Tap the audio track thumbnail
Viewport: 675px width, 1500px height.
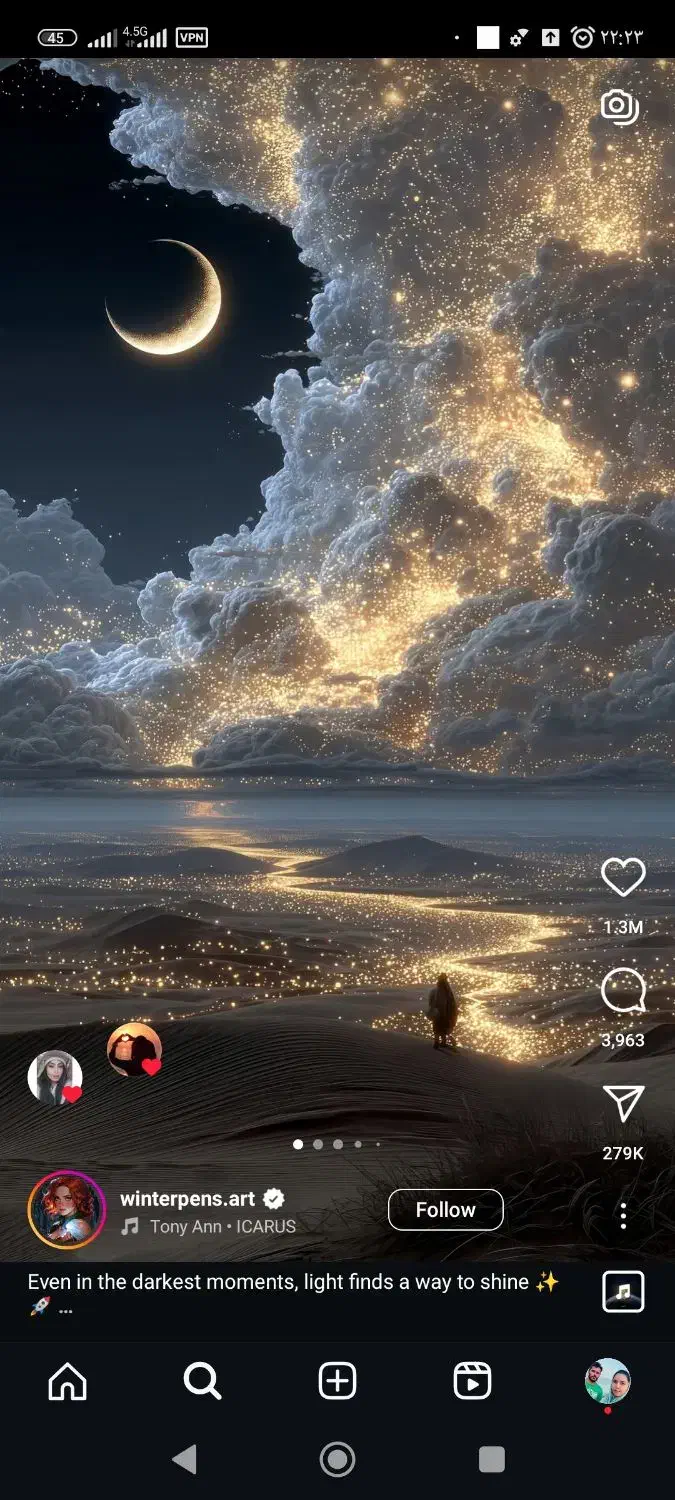pos(623,1291)
